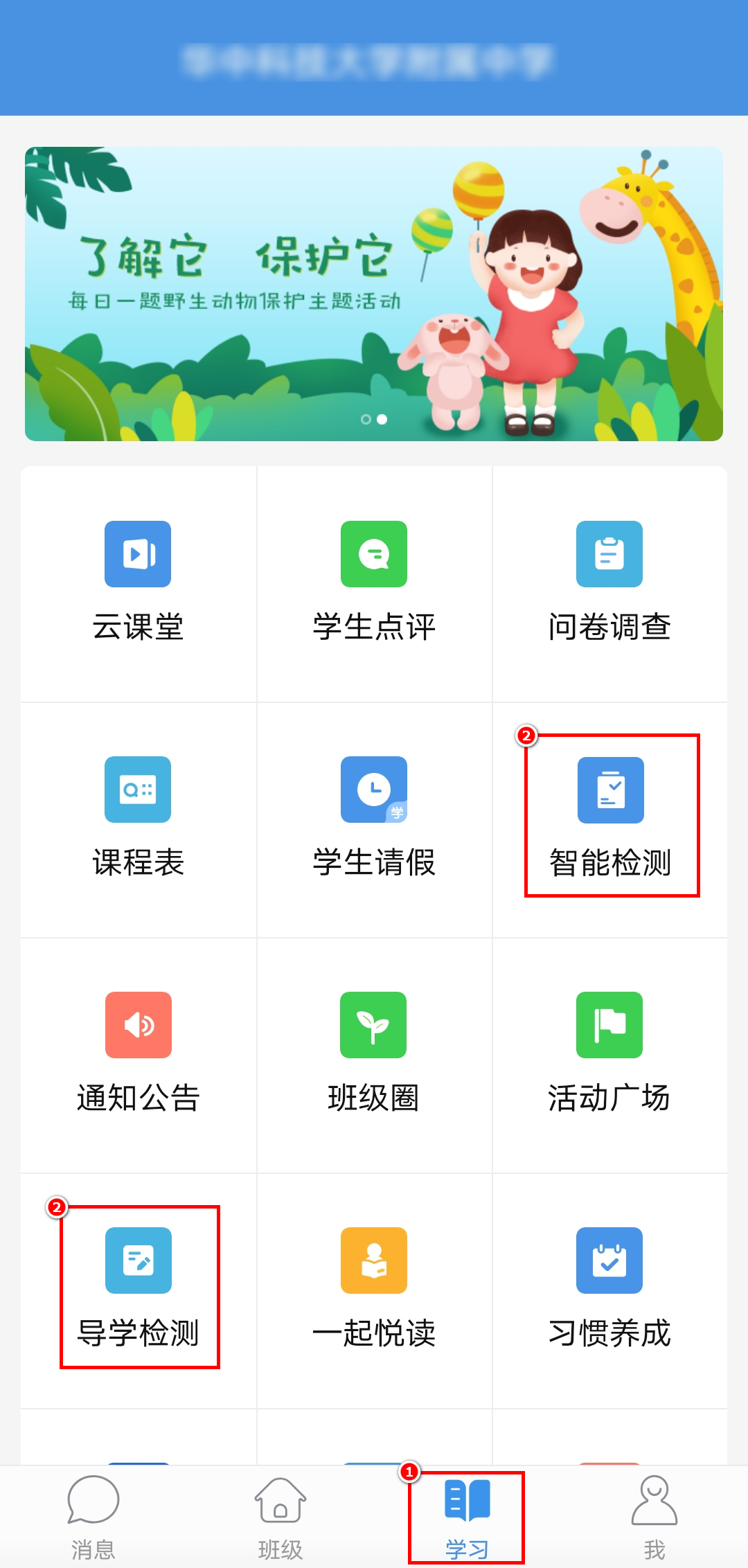Enter the 班级圈 class circle
Screen dimensions: 748x1568
click(374, 1053)
